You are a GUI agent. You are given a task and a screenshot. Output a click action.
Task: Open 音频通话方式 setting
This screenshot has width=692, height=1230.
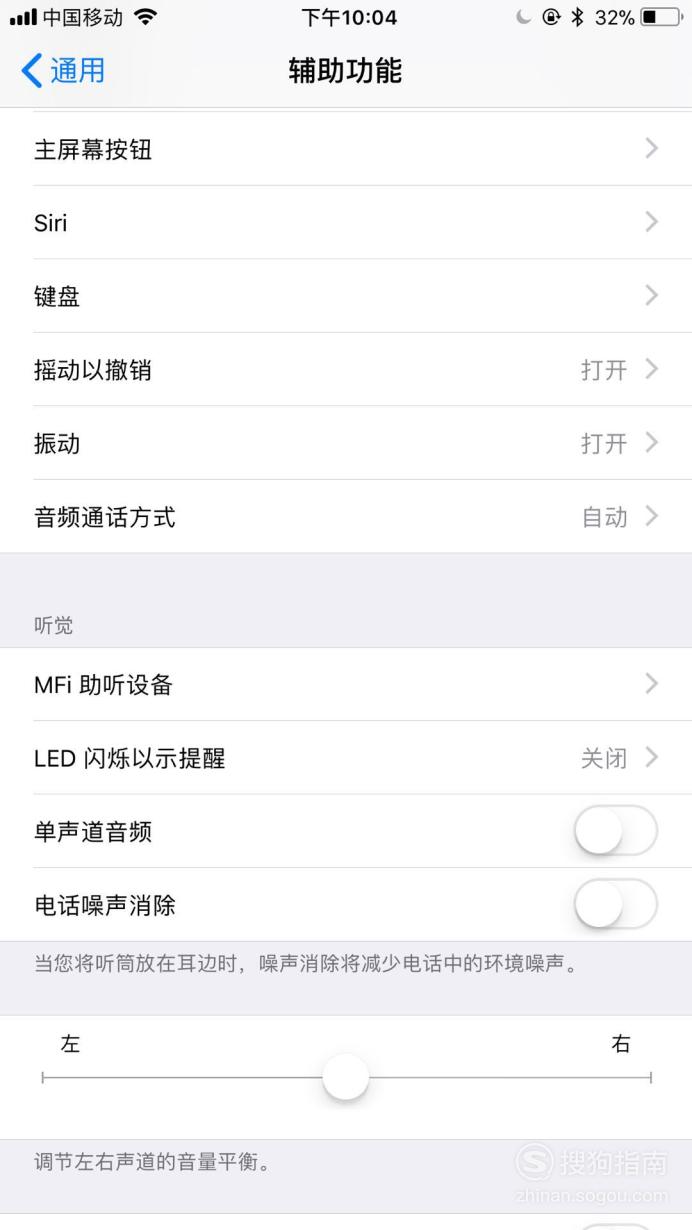pos(346,517)
